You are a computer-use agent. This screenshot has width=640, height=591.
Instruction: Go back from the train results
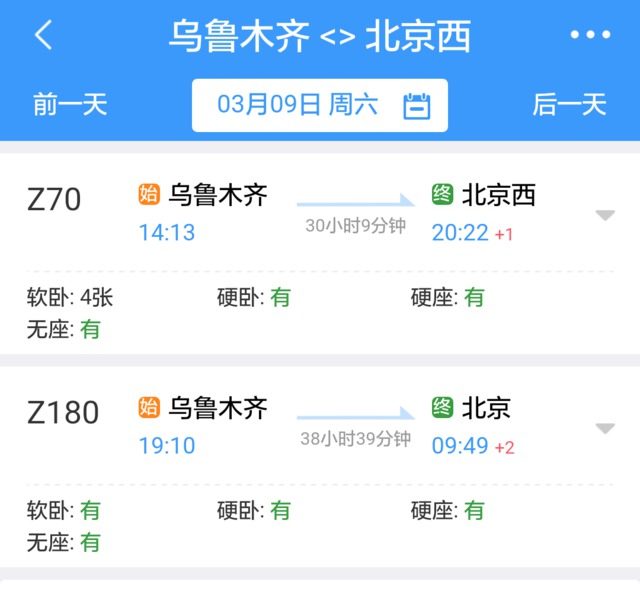pos(43,36)
